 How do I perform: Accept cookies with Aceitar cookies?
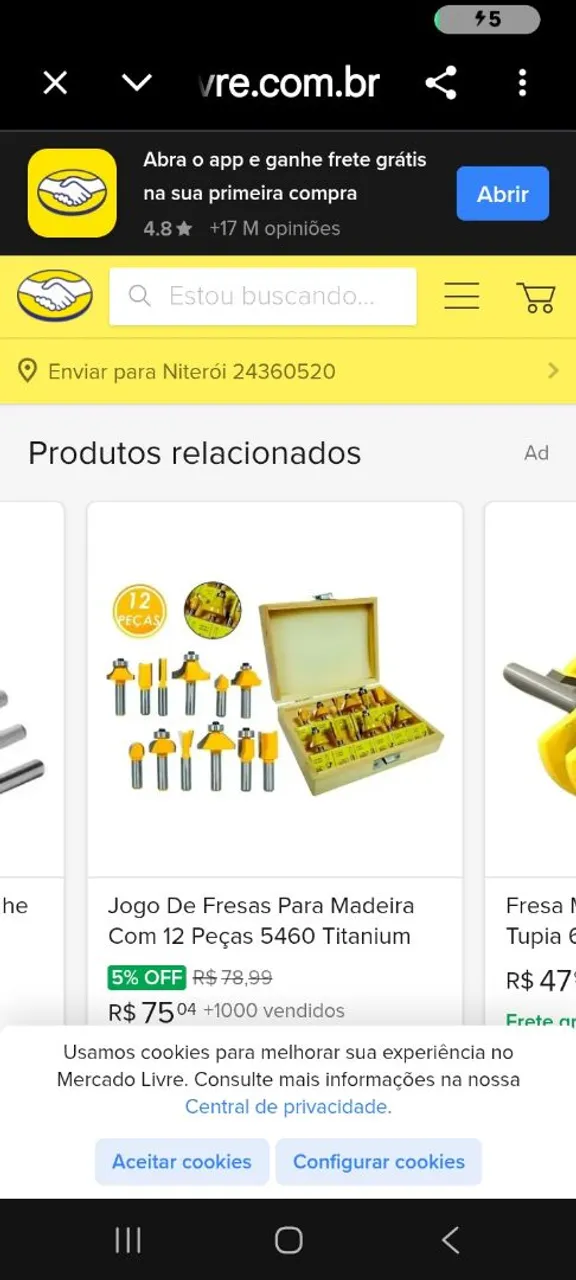coord(182,1162)
